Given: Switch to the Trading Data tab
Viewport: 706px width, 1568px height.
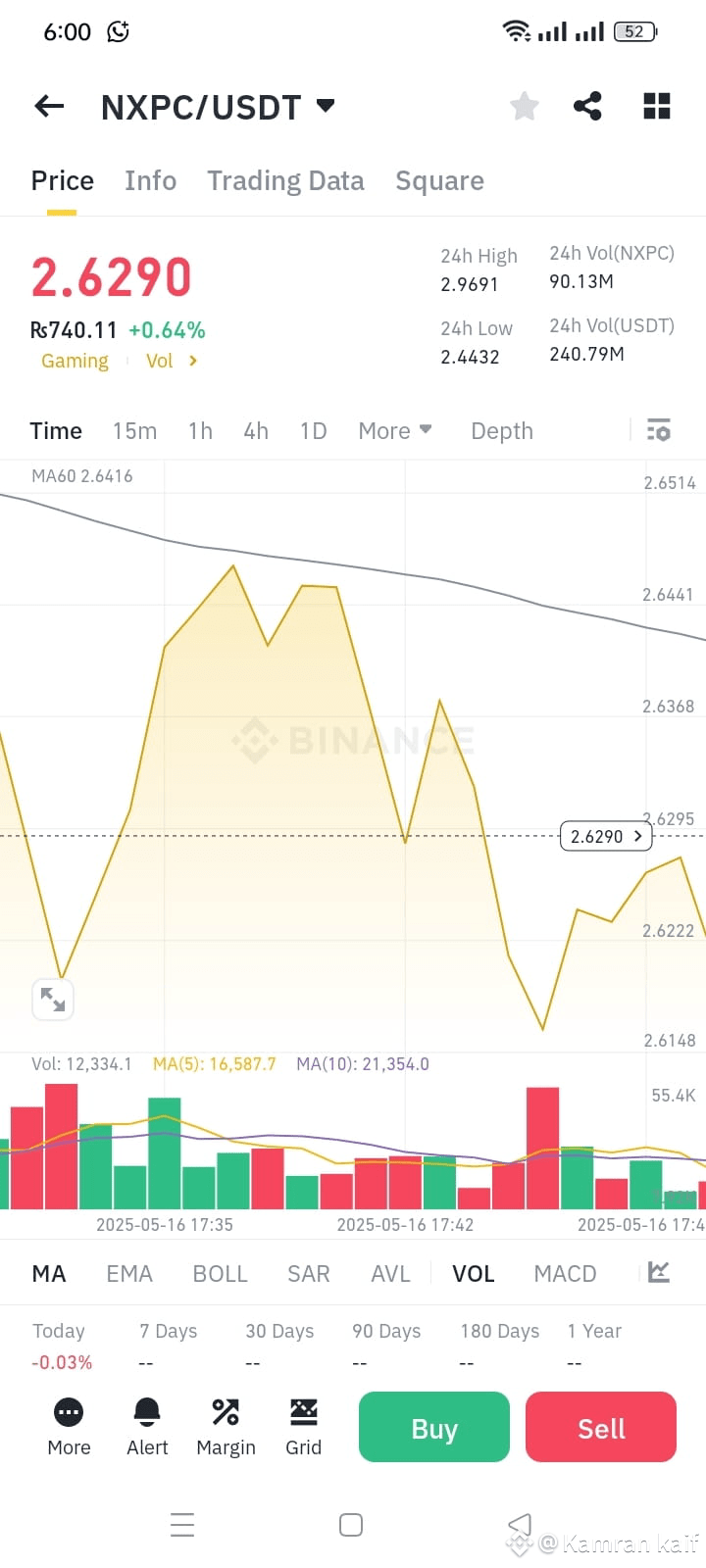Looking at the screenshot, I should tap(285, 180).
